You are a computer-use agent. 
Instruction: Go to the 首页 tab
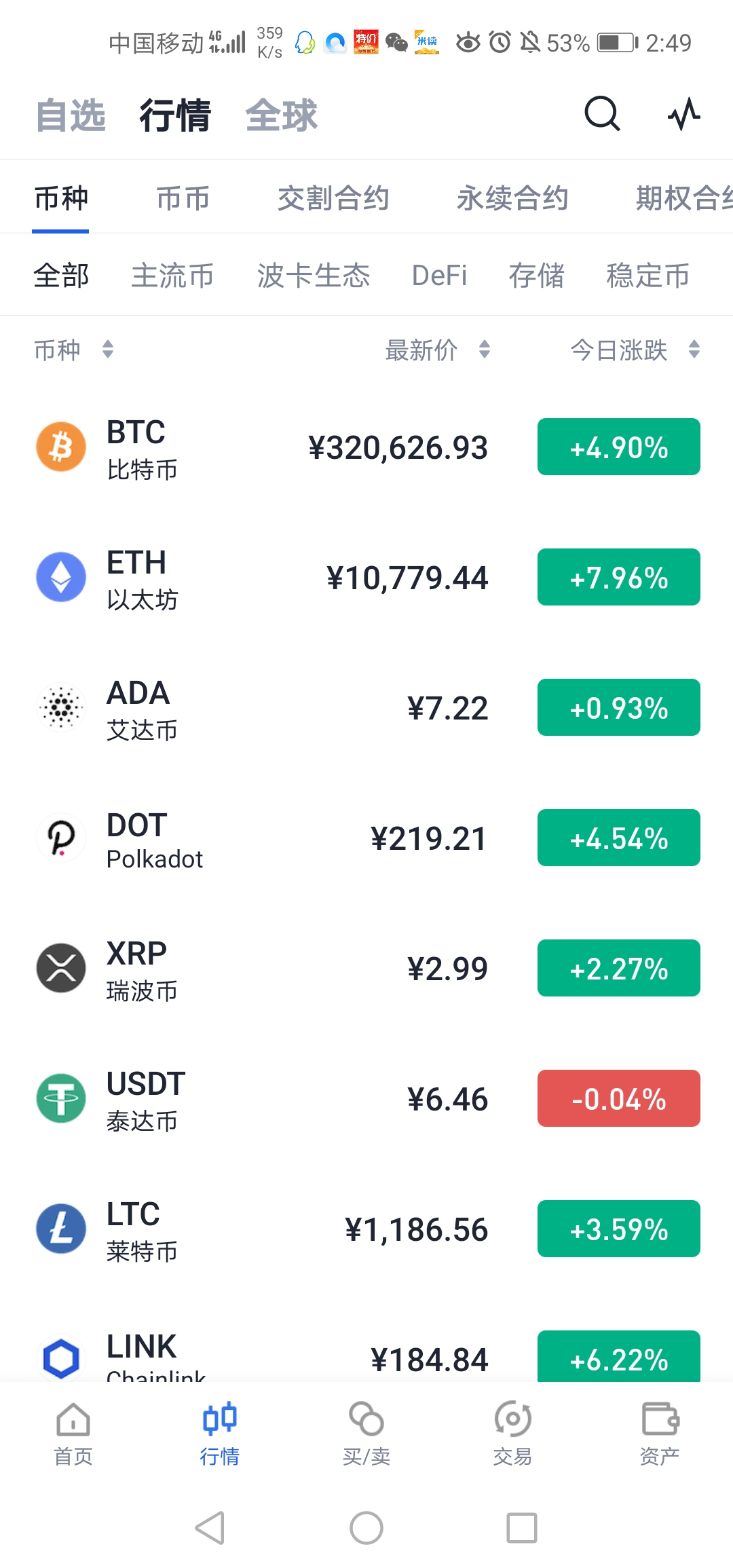(73, 1432)
